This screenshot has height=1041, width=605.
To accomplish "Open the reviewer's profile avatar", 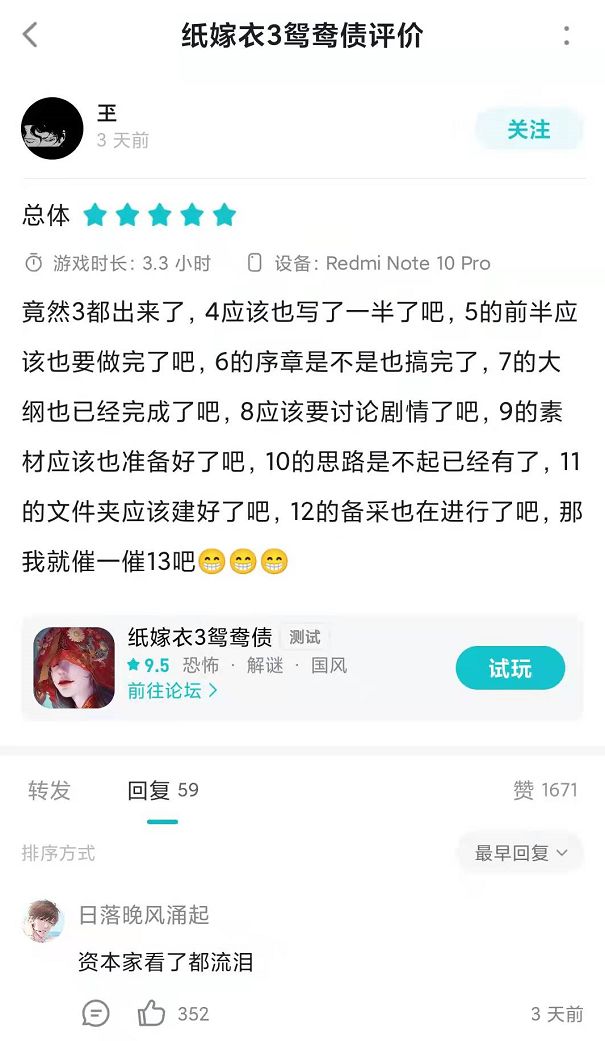I will click(52, 128).
